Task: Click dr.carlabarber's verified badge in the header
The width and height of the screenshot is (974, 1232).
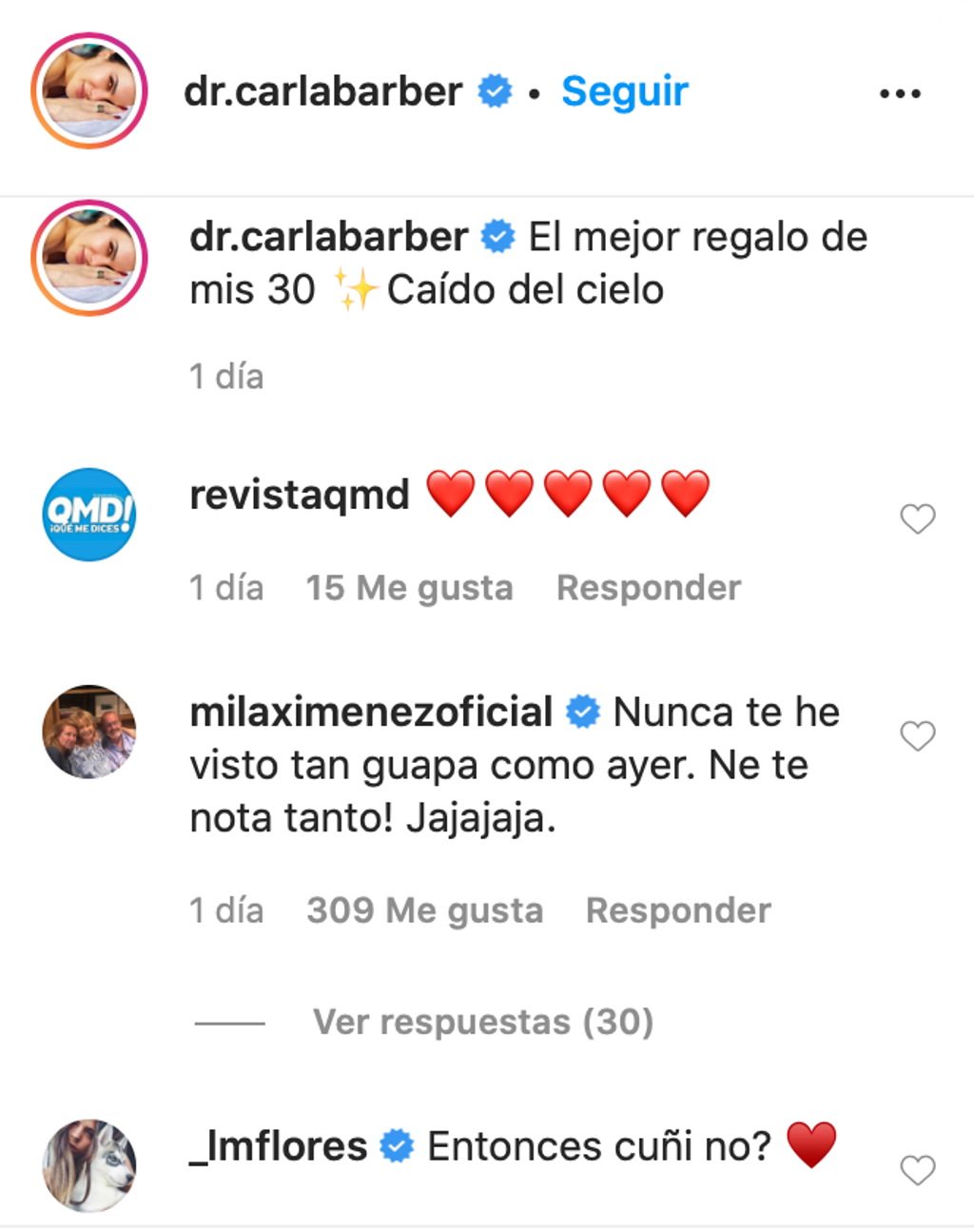Action: [x=493, y=91]
